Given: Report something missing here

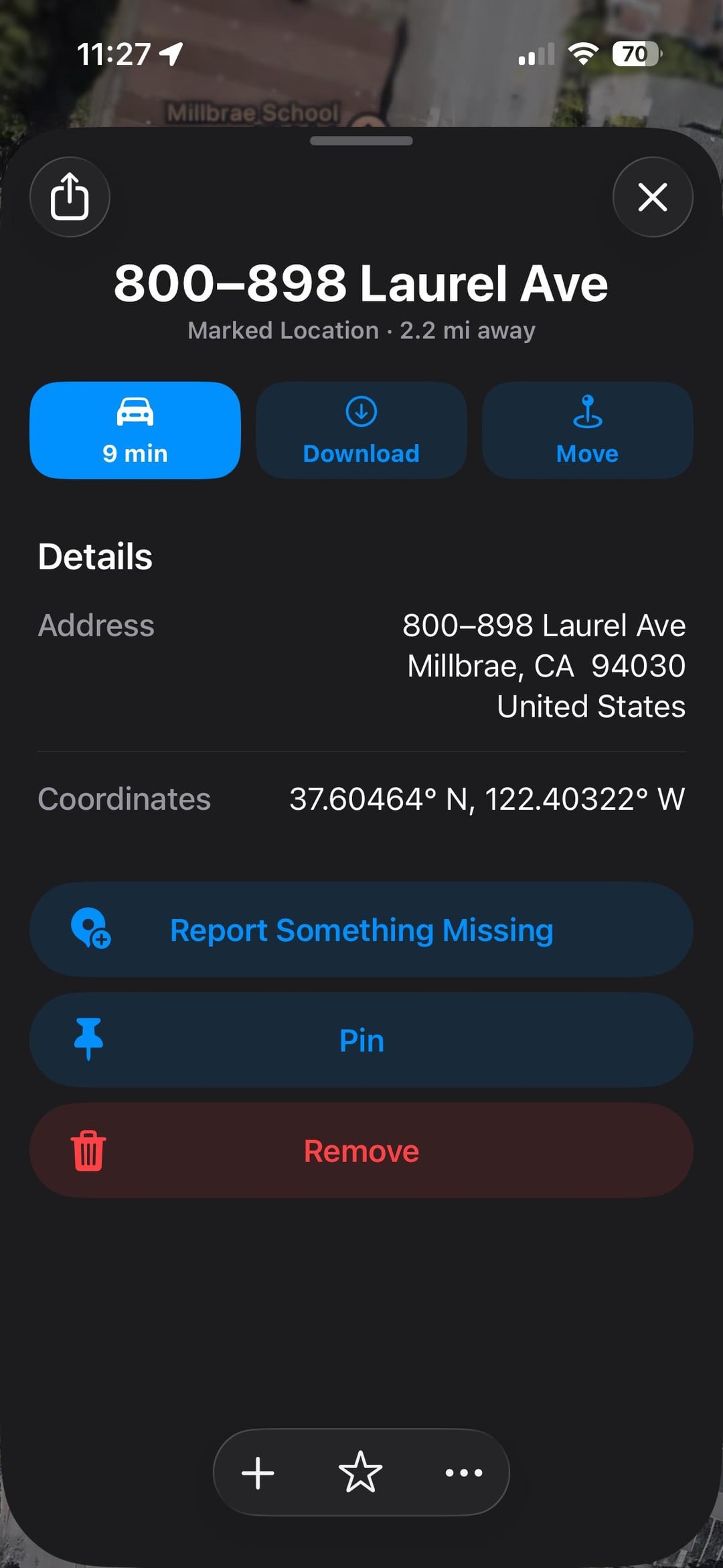Looking at the screenshot, I should pyautogui.click(x=361, y=930).
